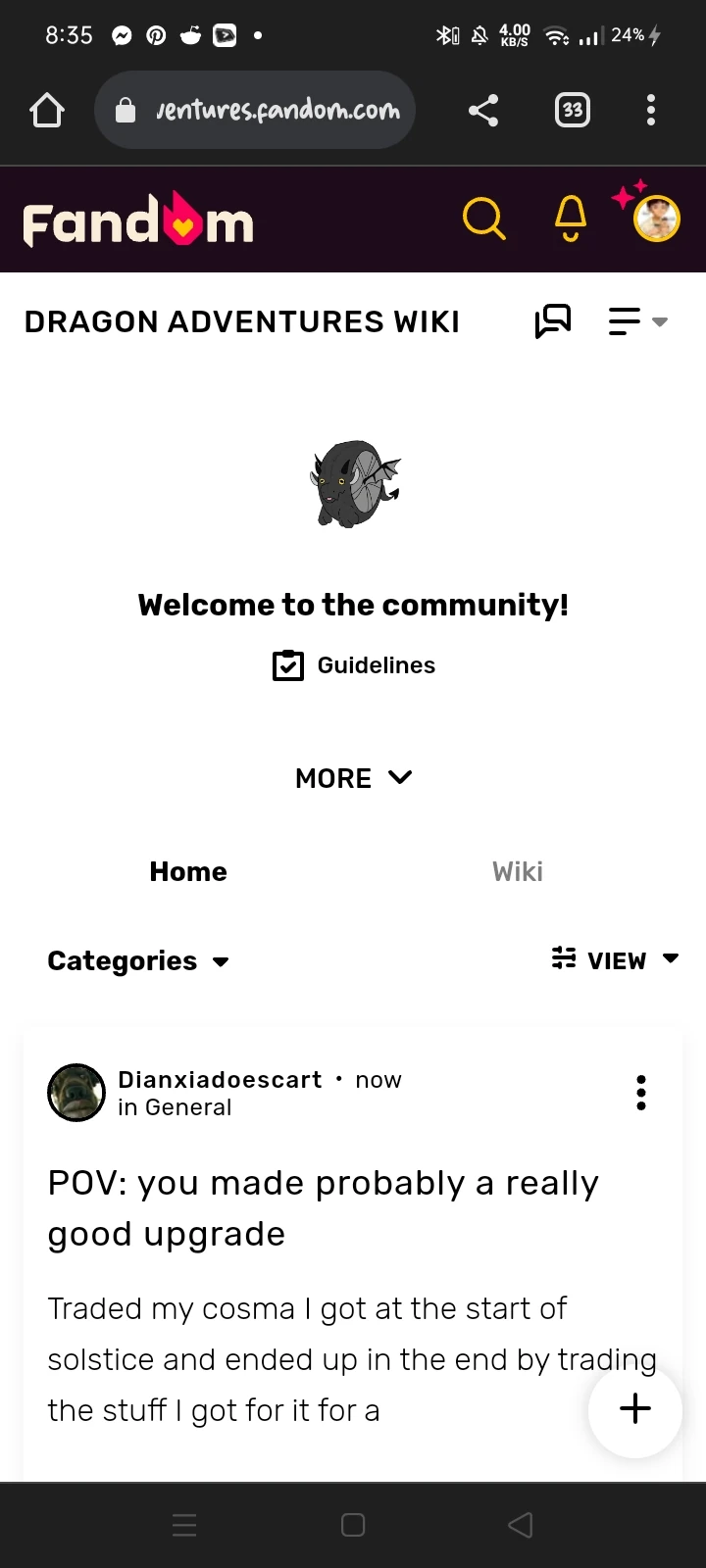This screenshot has height=1568, width=706.
Task: Open the Dragon Adventures Wiki title link
Action: pyautogui.click(x=241, y=322)
